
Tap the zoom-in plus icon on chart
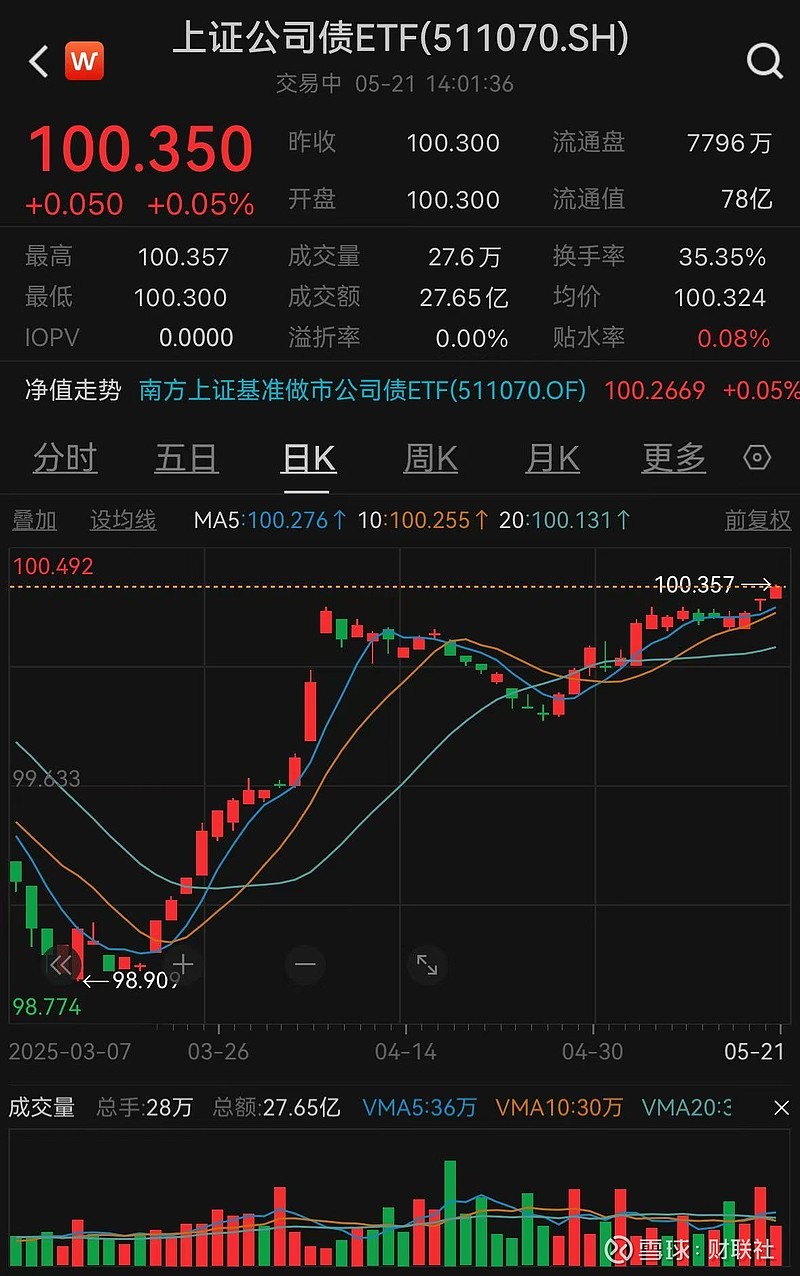coord(183,964)
